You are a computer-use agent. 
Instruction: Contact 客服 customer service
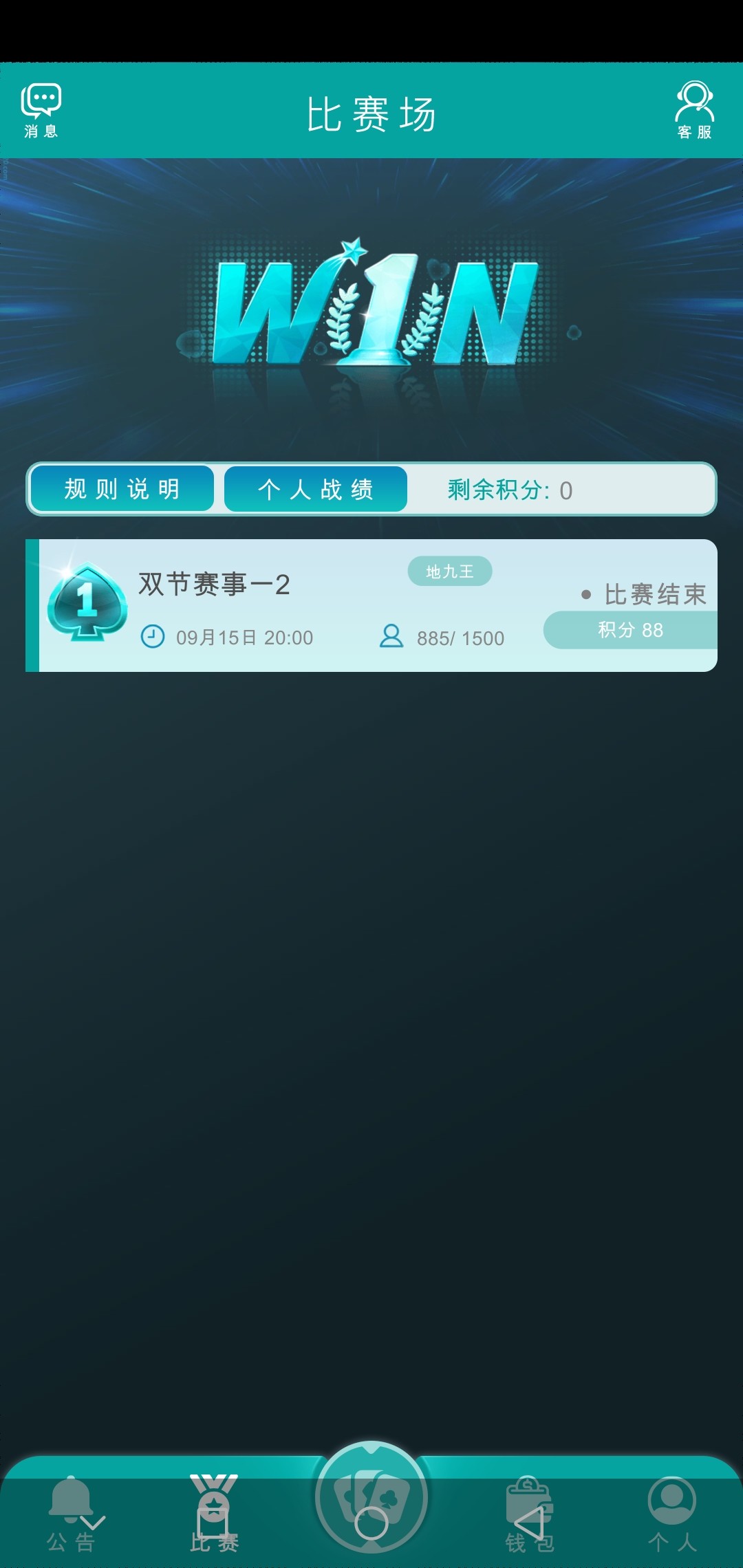click(x=694, y=110)
